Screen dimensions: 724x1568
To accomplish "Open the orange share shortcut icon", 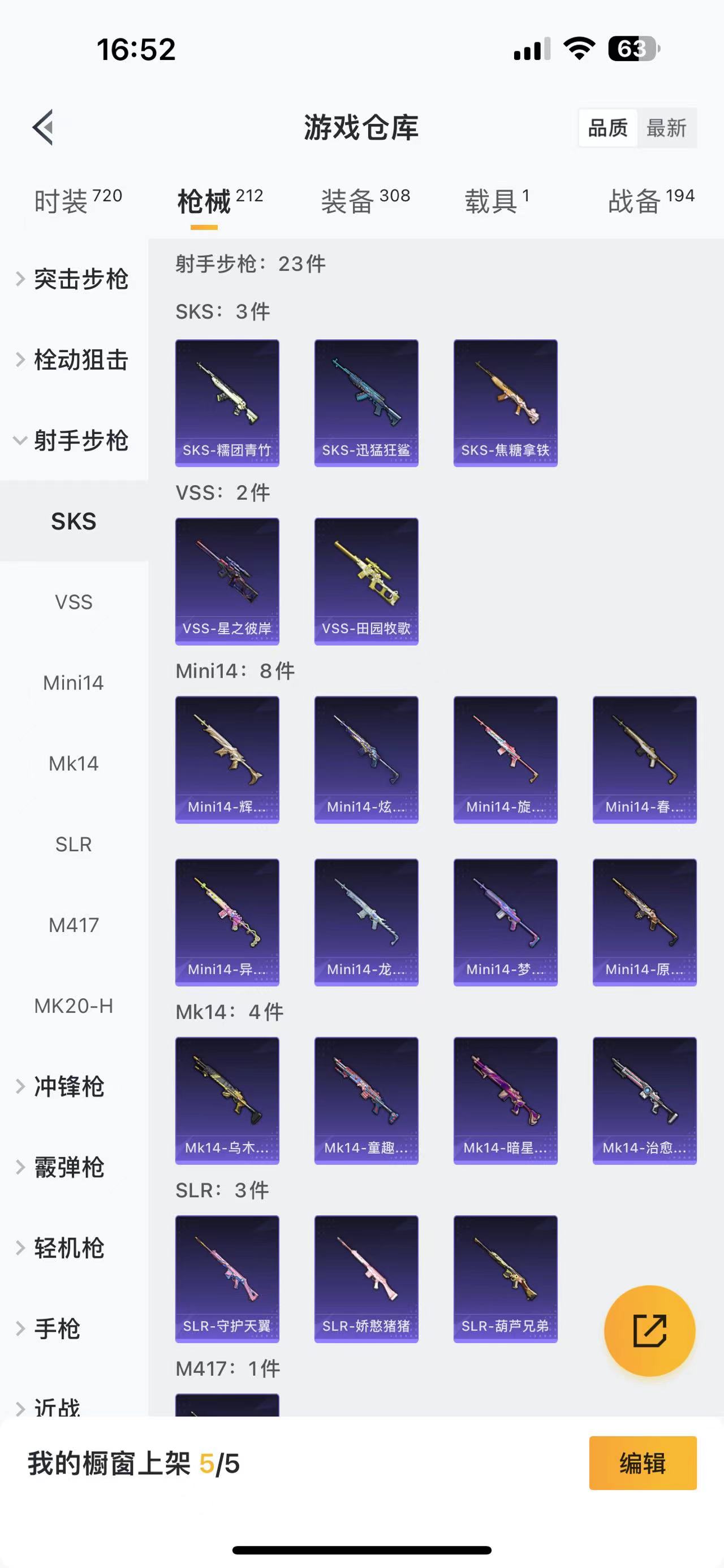I will (650, 1330).
